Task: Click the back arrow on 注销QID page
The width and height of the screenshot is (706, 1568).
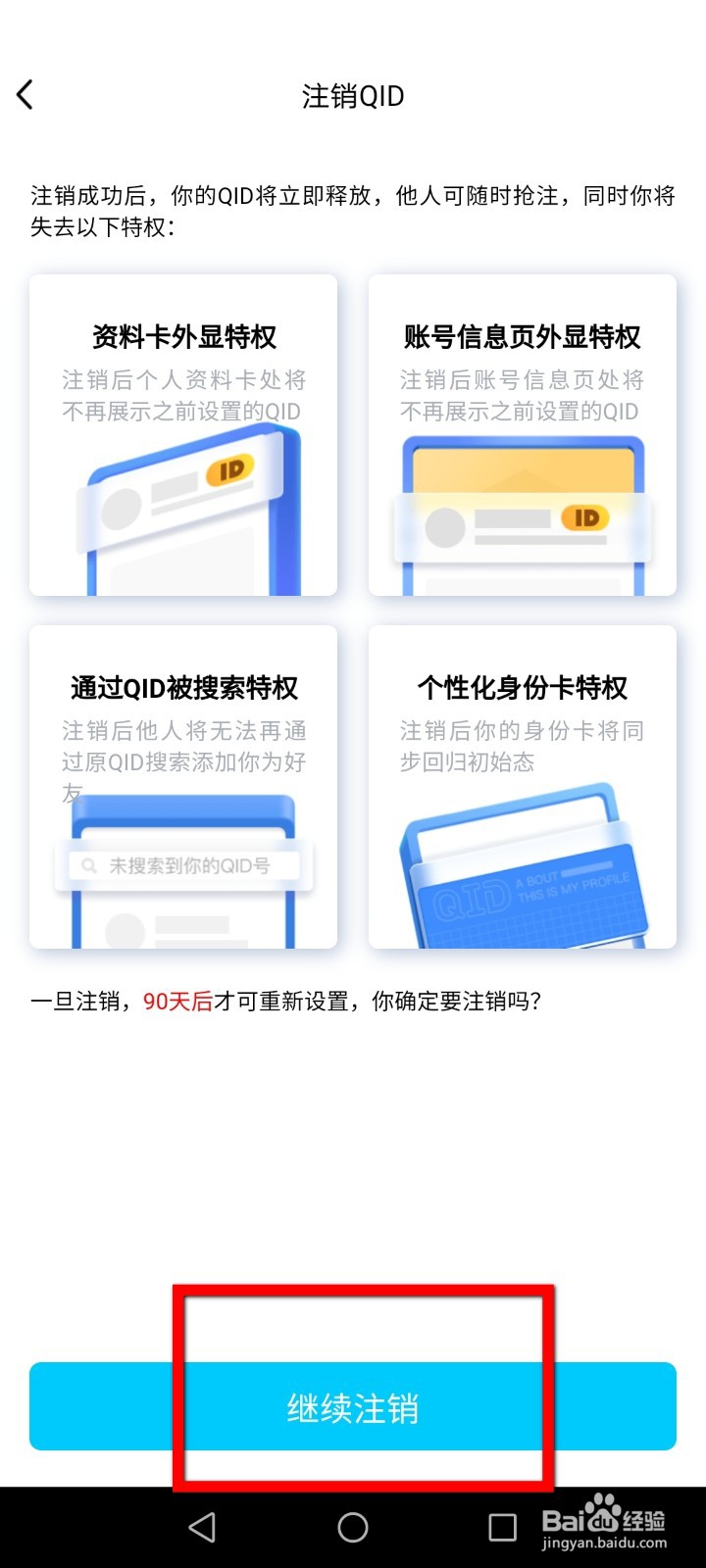Action: pyautogui.click(x=24, y=94)
